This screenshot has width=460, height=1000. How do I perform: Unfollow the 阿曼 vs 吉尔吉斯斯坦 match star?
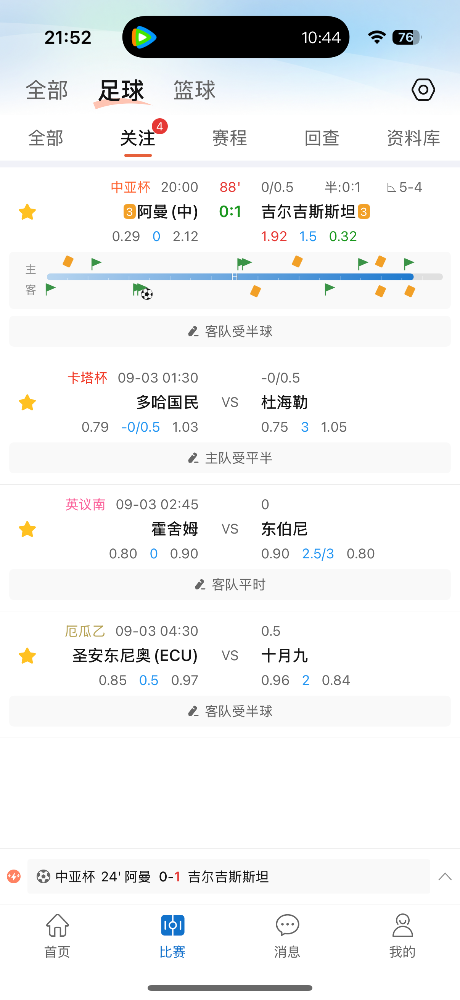click(27, 212)
